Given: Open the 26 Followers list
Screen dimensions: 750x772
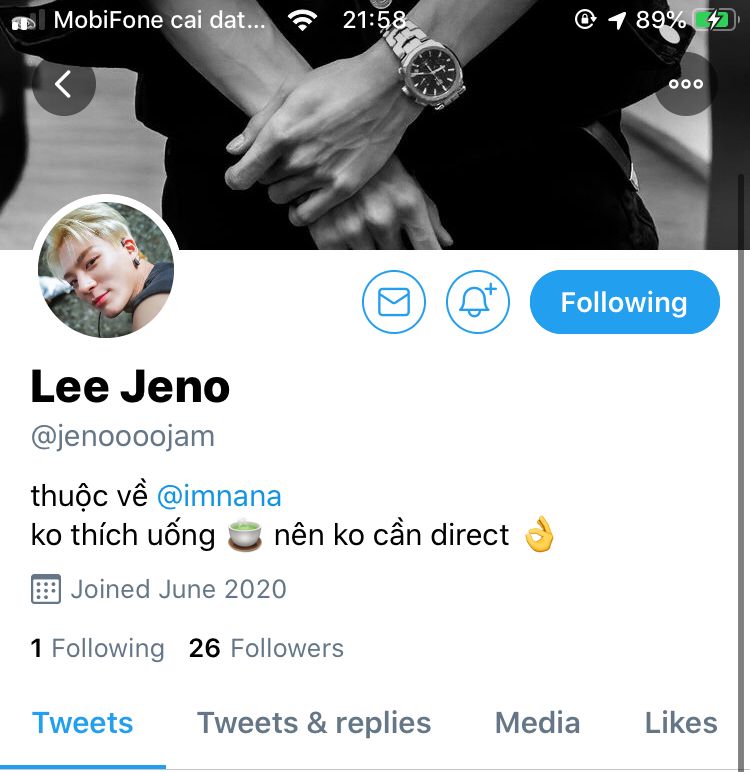Looking at the screenshot, I should (x=266, y=648).
